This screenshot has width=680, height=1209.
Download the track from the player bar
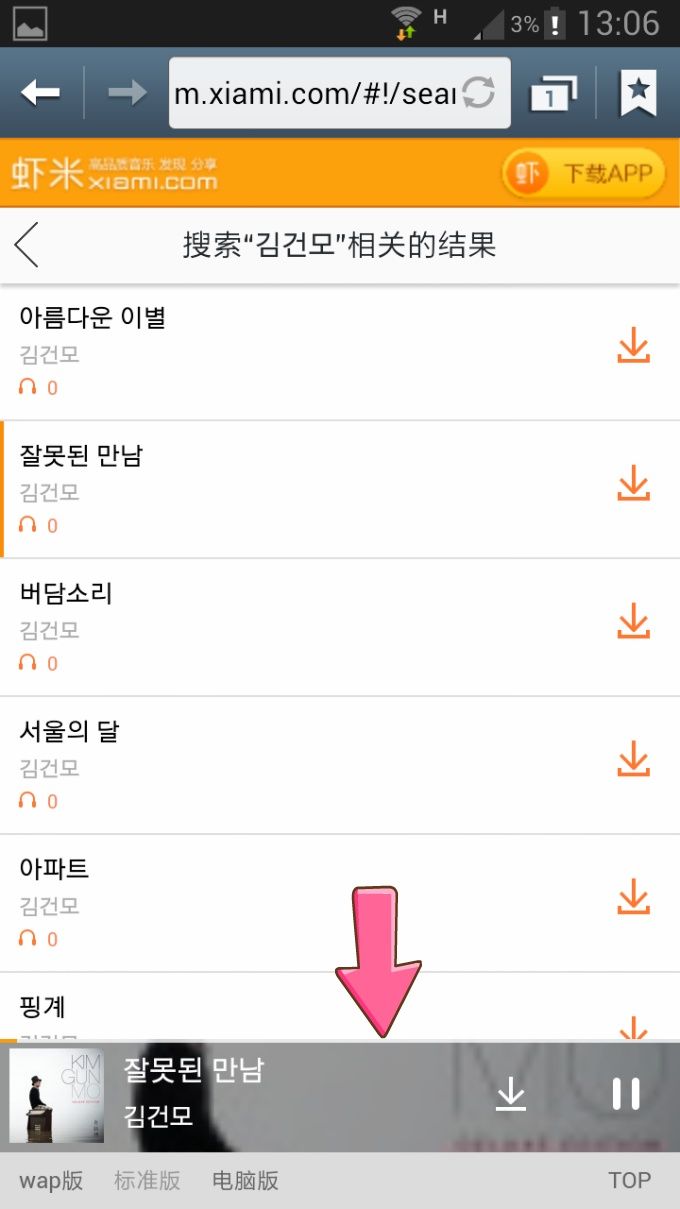[511, 1093]
